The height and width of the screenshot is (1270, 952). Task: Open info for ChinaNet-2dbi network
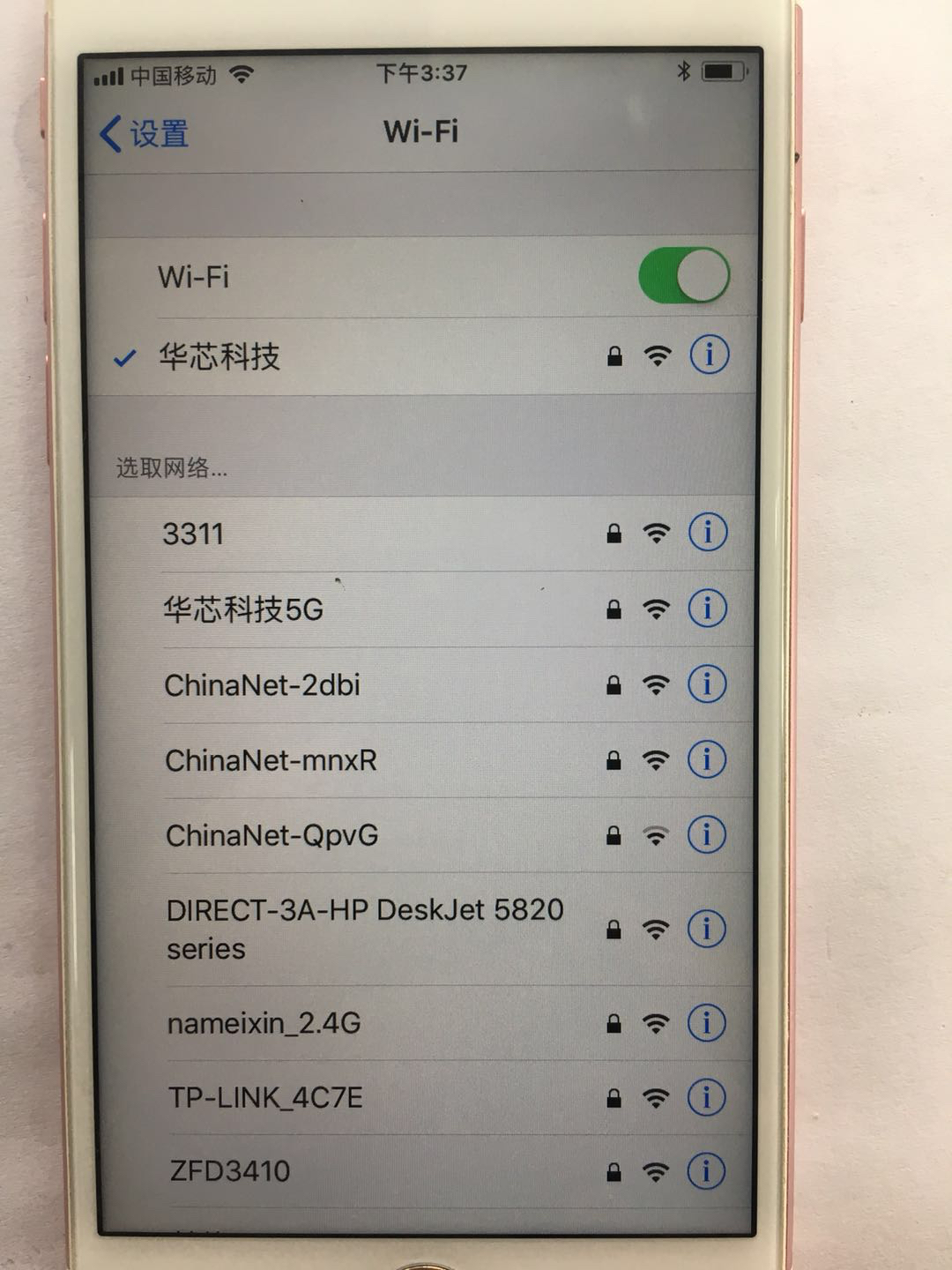(x=708, y=684)
